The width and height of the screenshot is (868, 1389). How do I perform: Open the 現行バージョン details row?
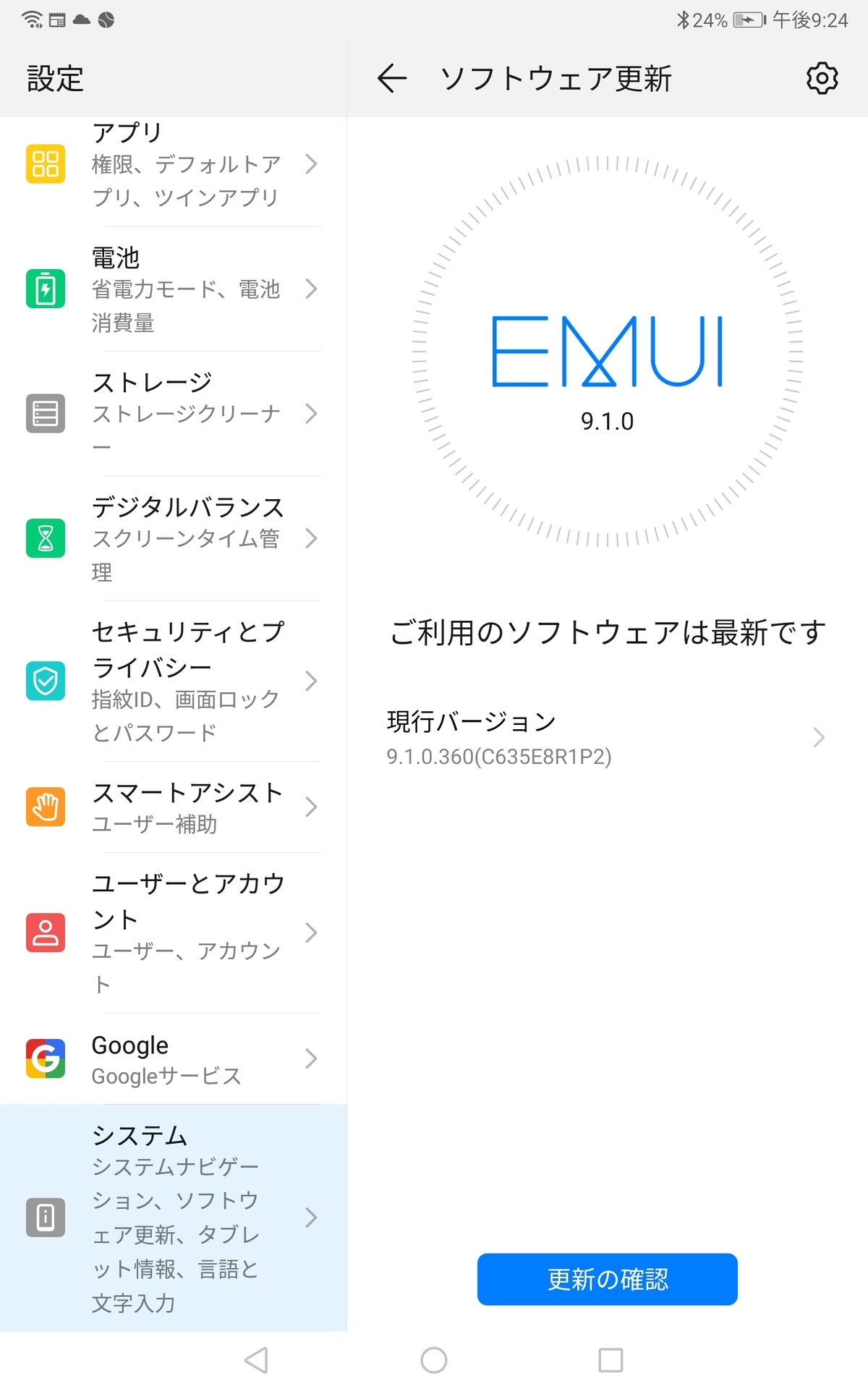[x=607, y=738]
